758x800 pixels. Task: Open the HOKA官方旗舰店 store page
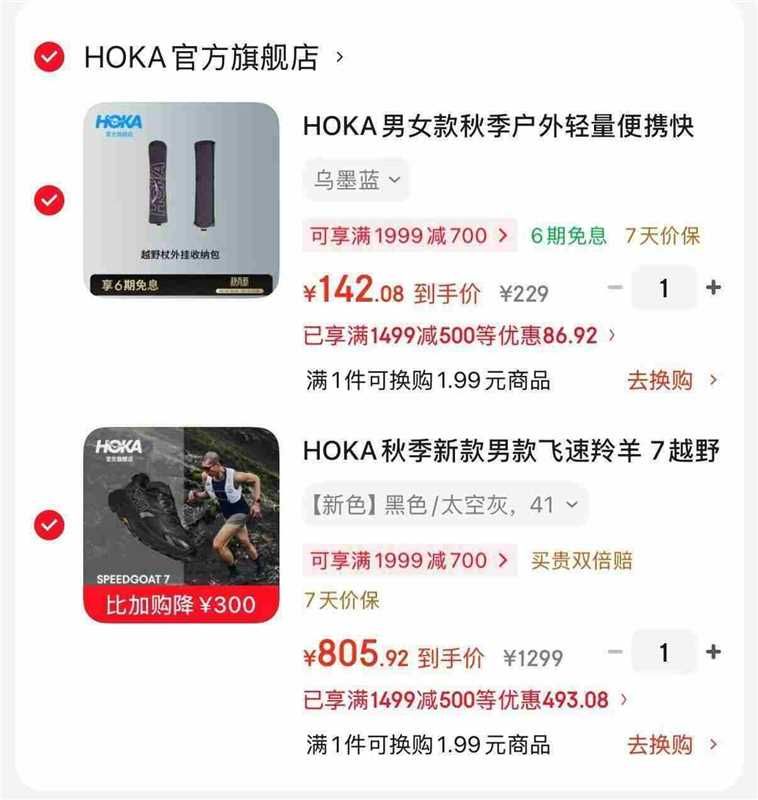click(213, 57)
